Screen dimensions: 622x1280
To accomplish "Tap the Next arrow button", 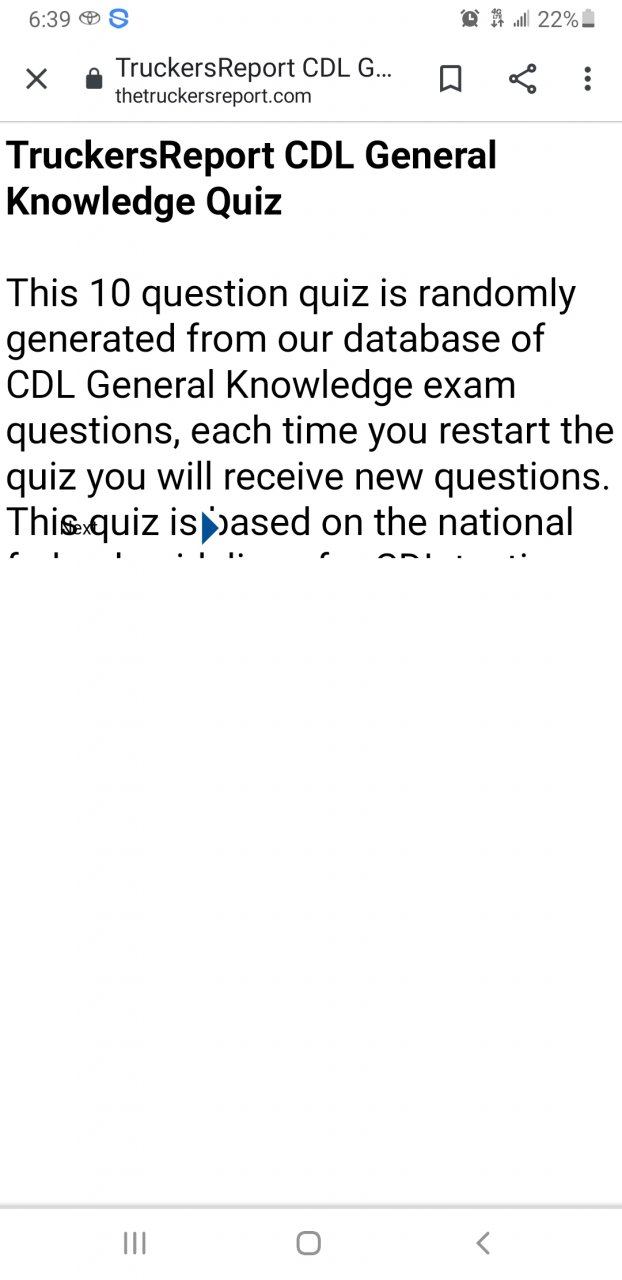I will 209,527.
